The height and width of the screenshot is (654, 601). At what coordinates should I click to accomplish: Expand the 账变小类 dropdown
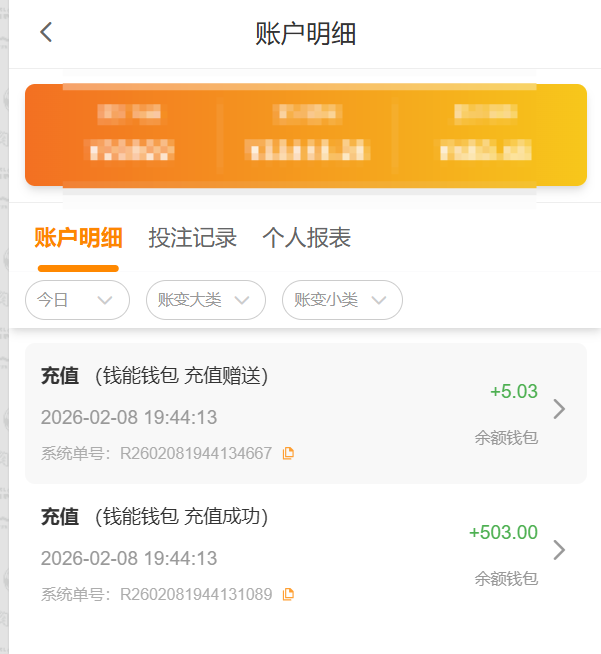pos(342,300)
